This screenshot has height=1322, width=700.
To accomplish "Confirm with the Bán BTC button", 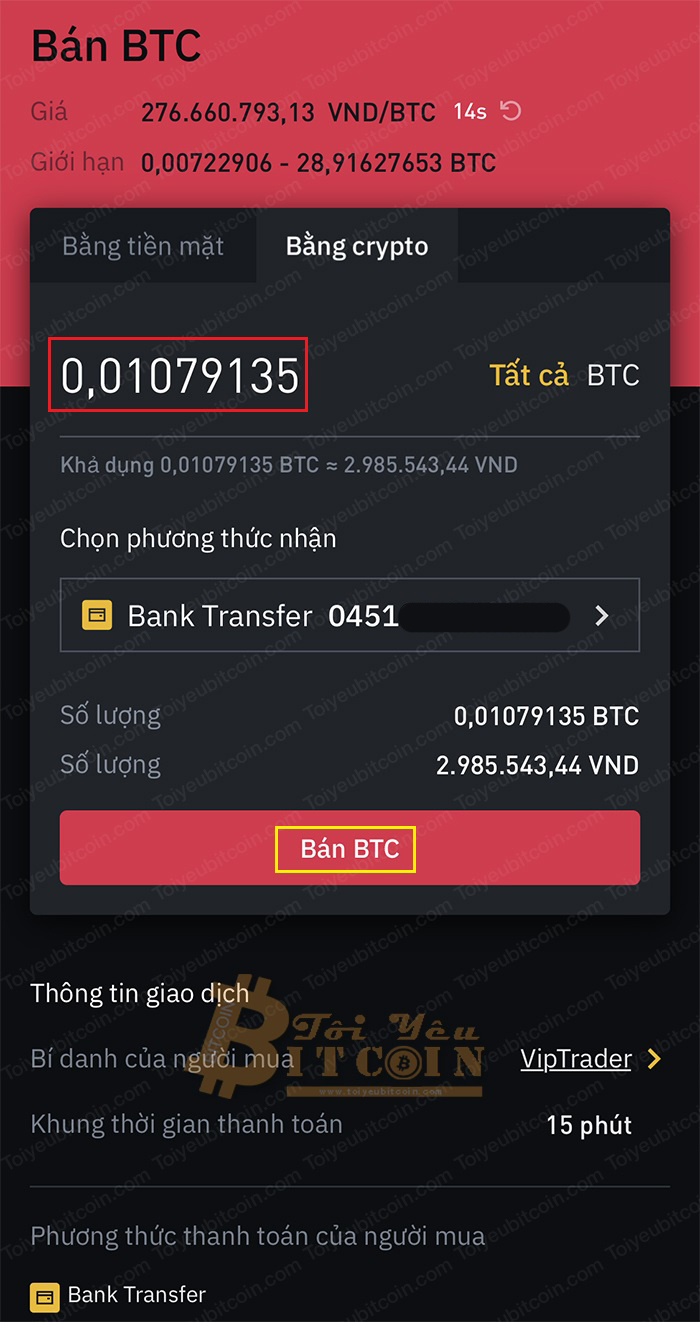I will tap(349, 848).
